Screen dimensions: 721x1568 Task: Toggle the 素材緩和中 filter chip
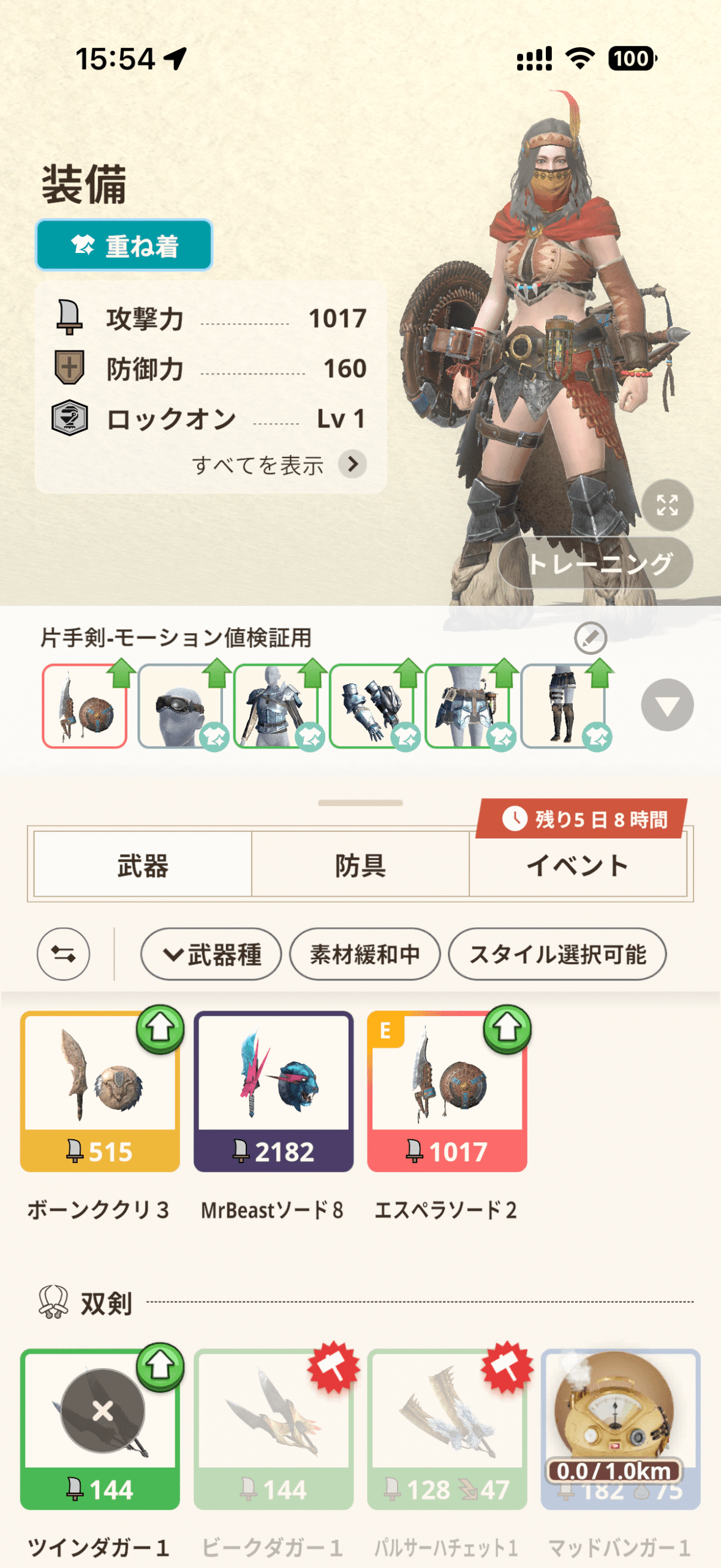click(364, 954)
